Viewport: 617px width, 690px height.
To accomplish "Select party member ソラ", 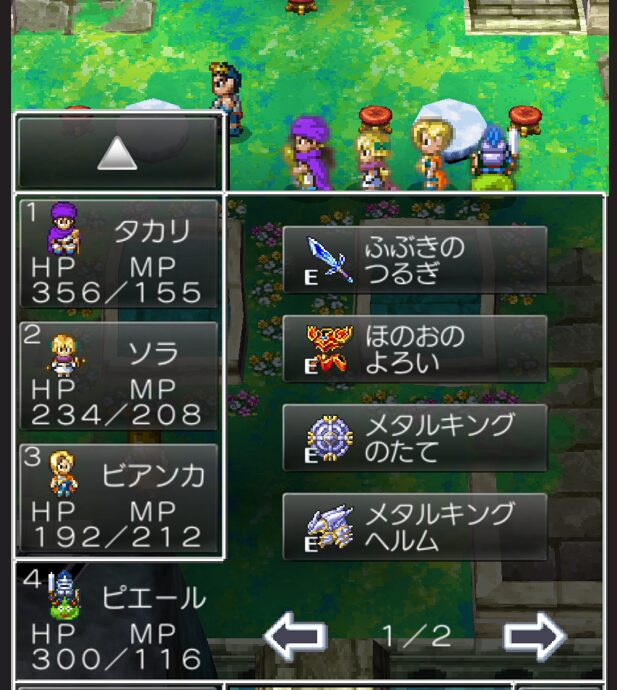I will click(118, 376).
